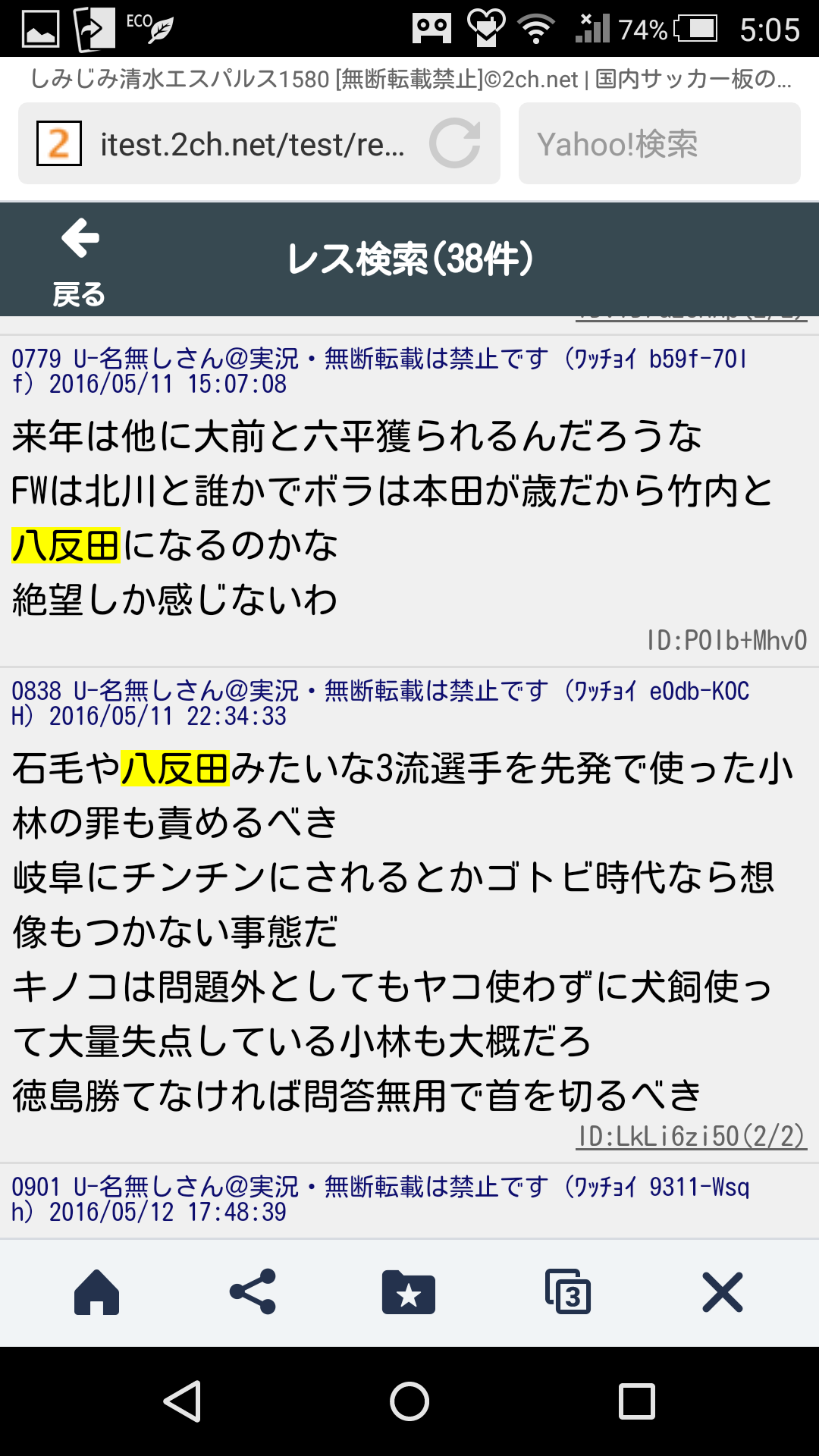Image resolution: width=819 pixels, height=1456 pixels.
Task: Open the system recent apps
Action: pos(636,1401)
